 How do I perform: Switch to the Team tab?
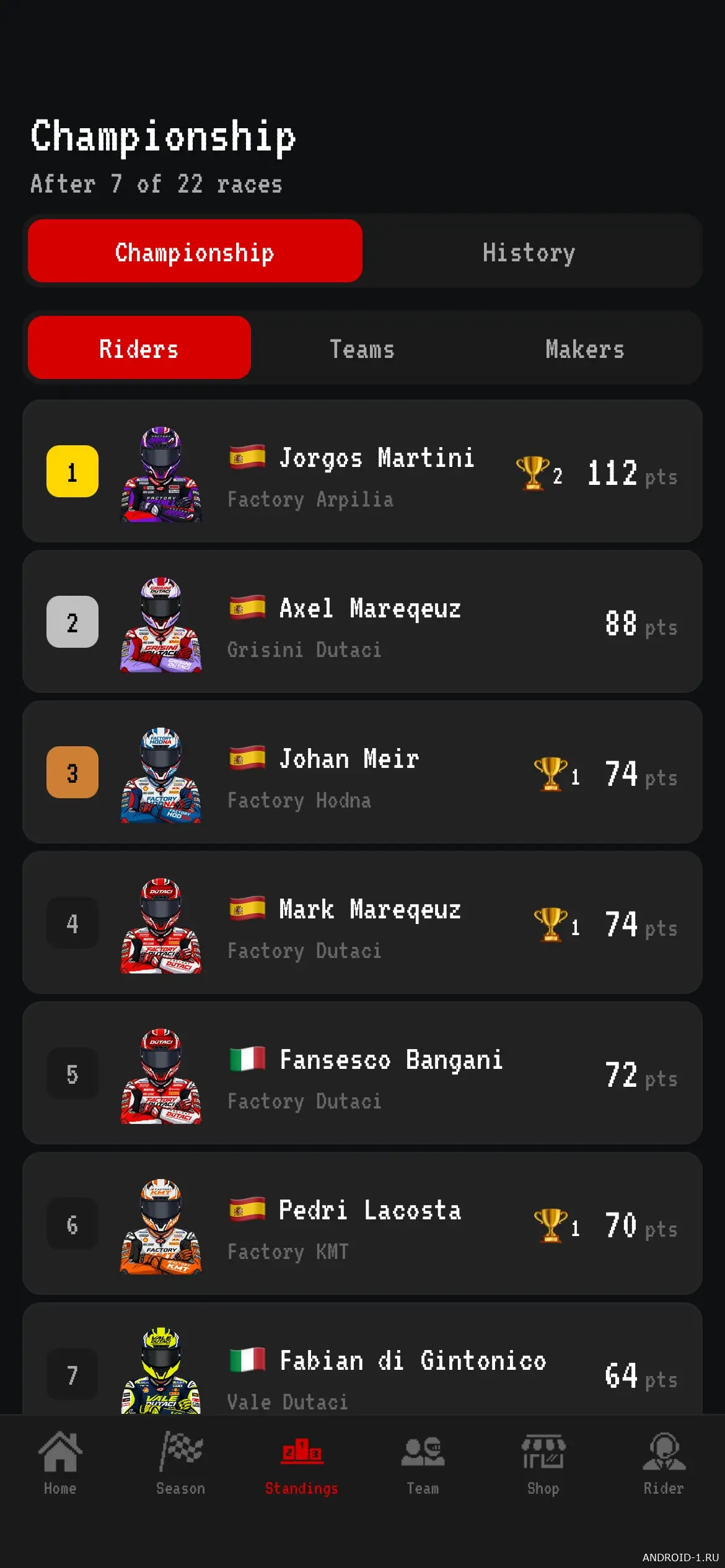pyautogui.click(x=423, y=1464)
